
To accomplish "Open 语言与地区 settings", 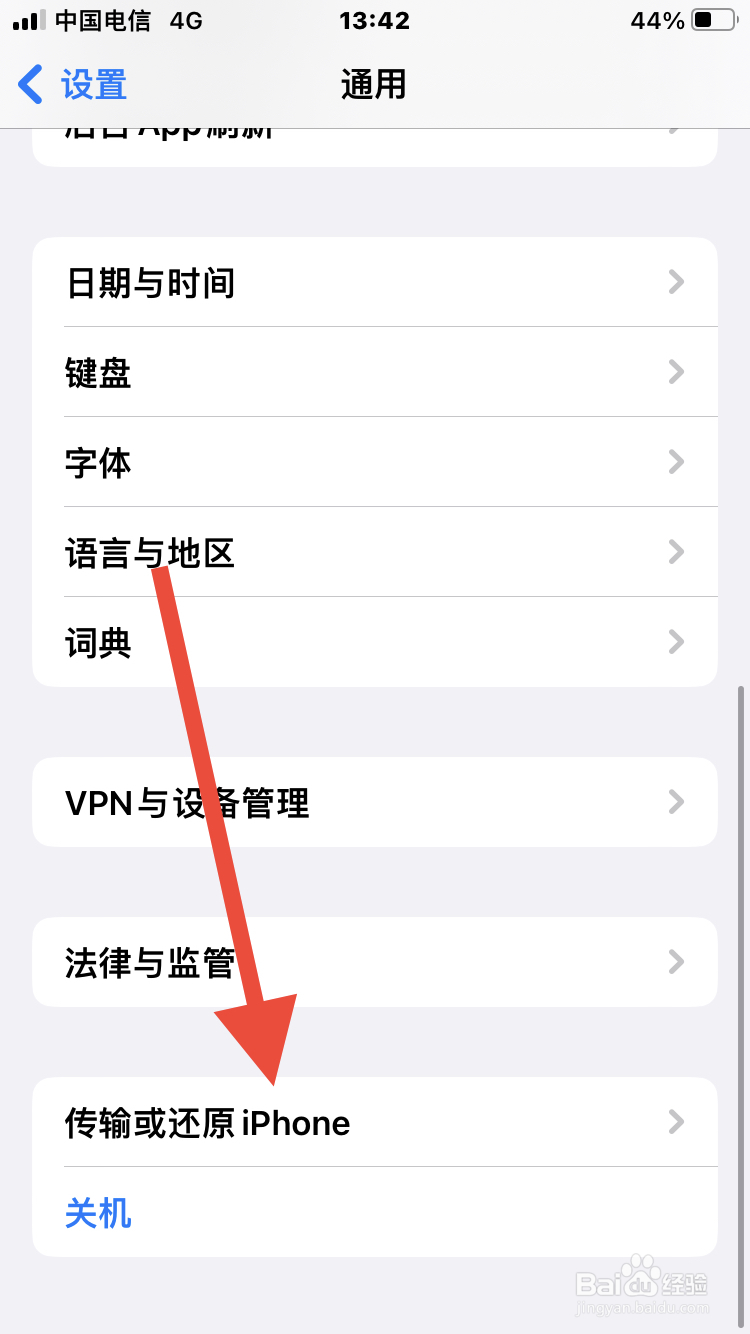I will (x=375, y=552).
